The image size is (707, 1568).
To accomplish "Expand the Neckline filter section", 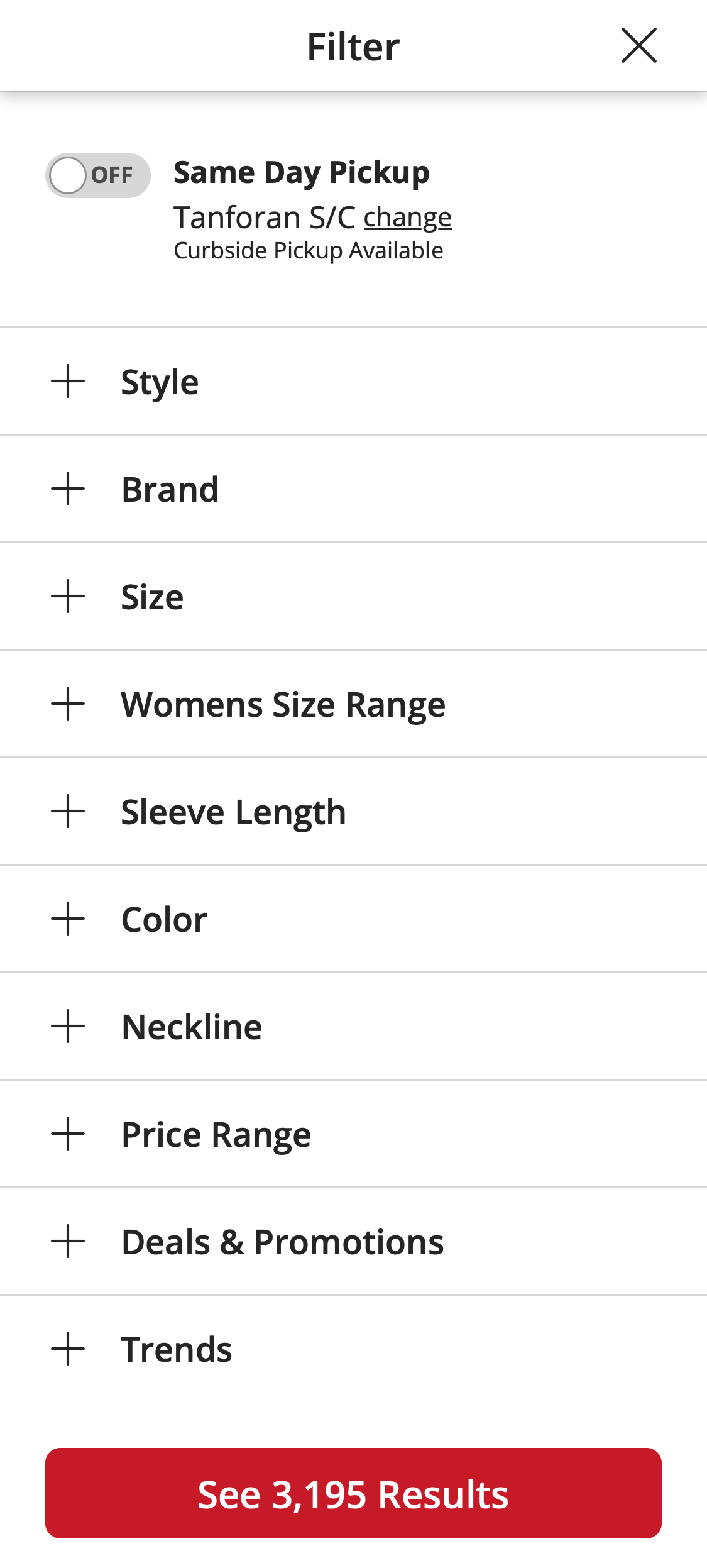I will click(191, 1026).
